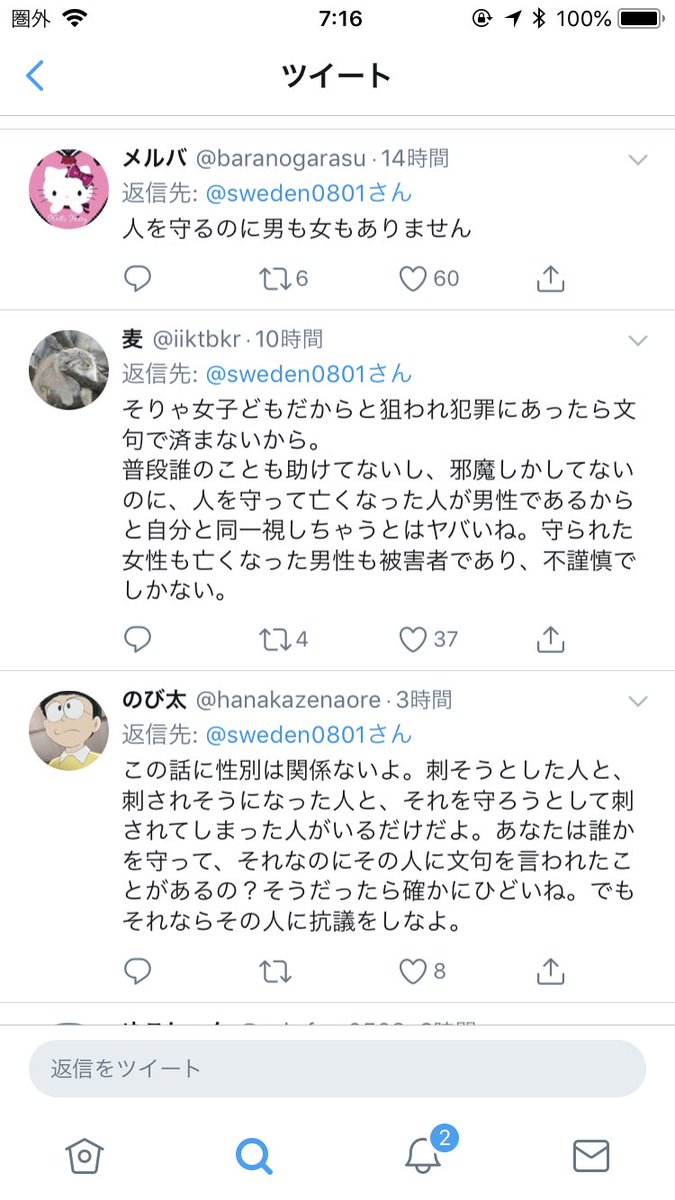Share メルバ's tweet
Screen dimensions: 675x1200
(x=551, y=279)
